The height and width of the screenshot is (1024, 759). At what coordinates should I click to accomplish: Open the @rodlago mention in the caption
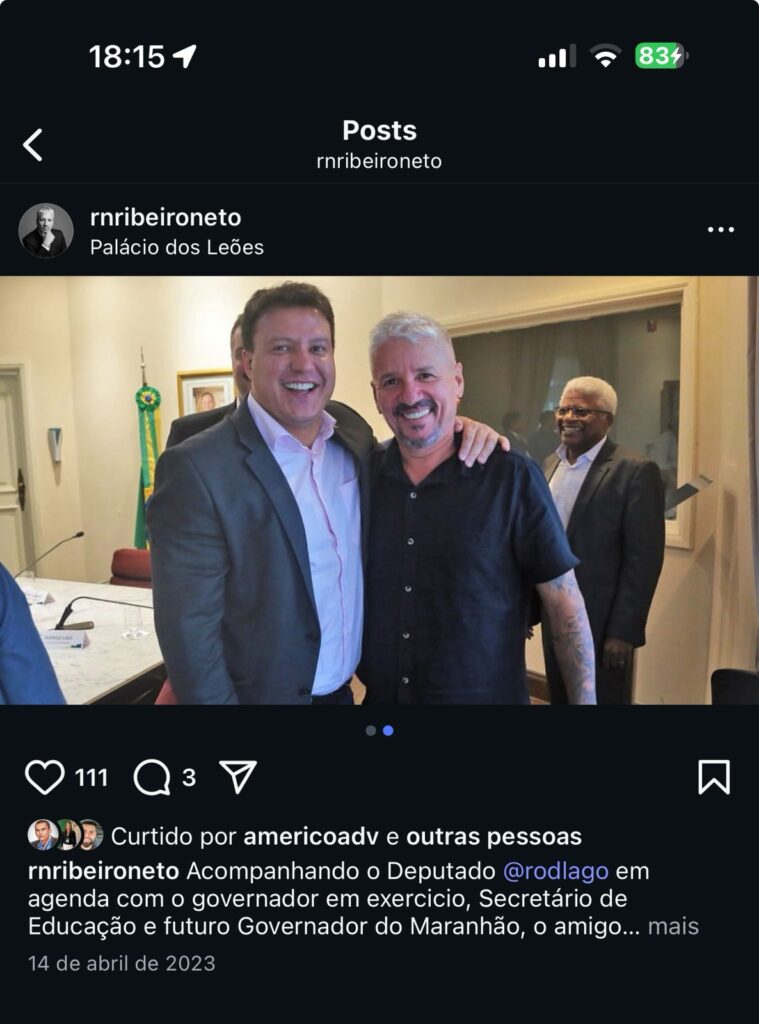(x=555, y=870)
